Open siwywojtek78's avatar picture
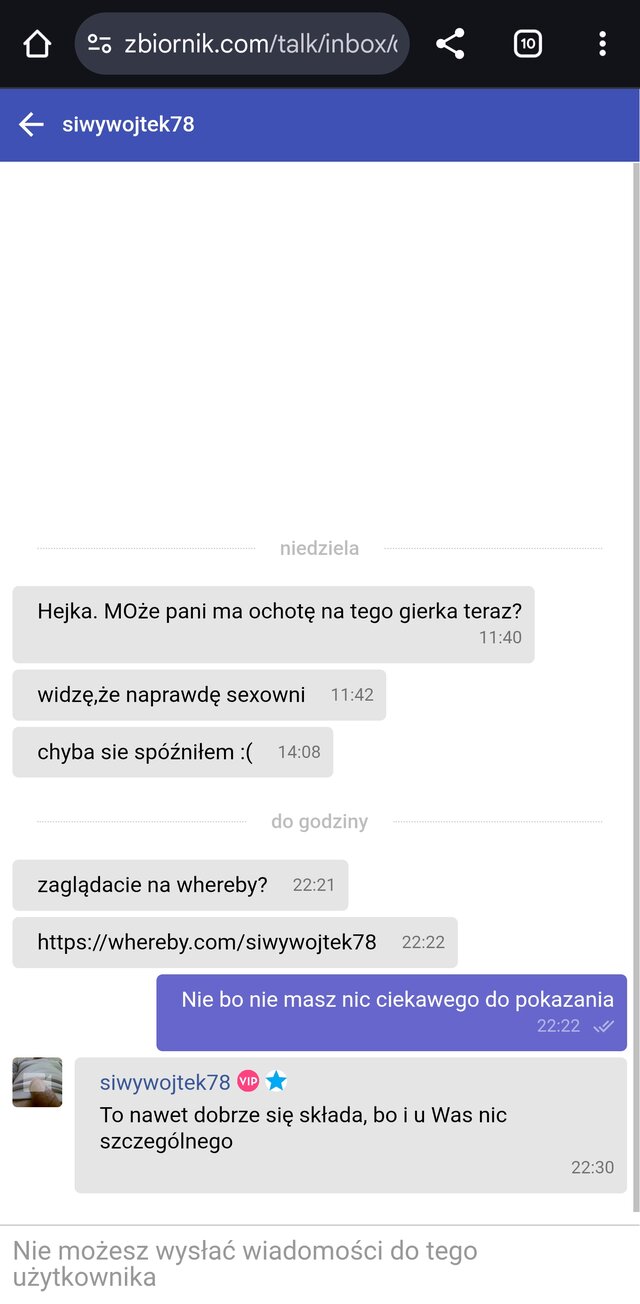 tap(37, 1082)
